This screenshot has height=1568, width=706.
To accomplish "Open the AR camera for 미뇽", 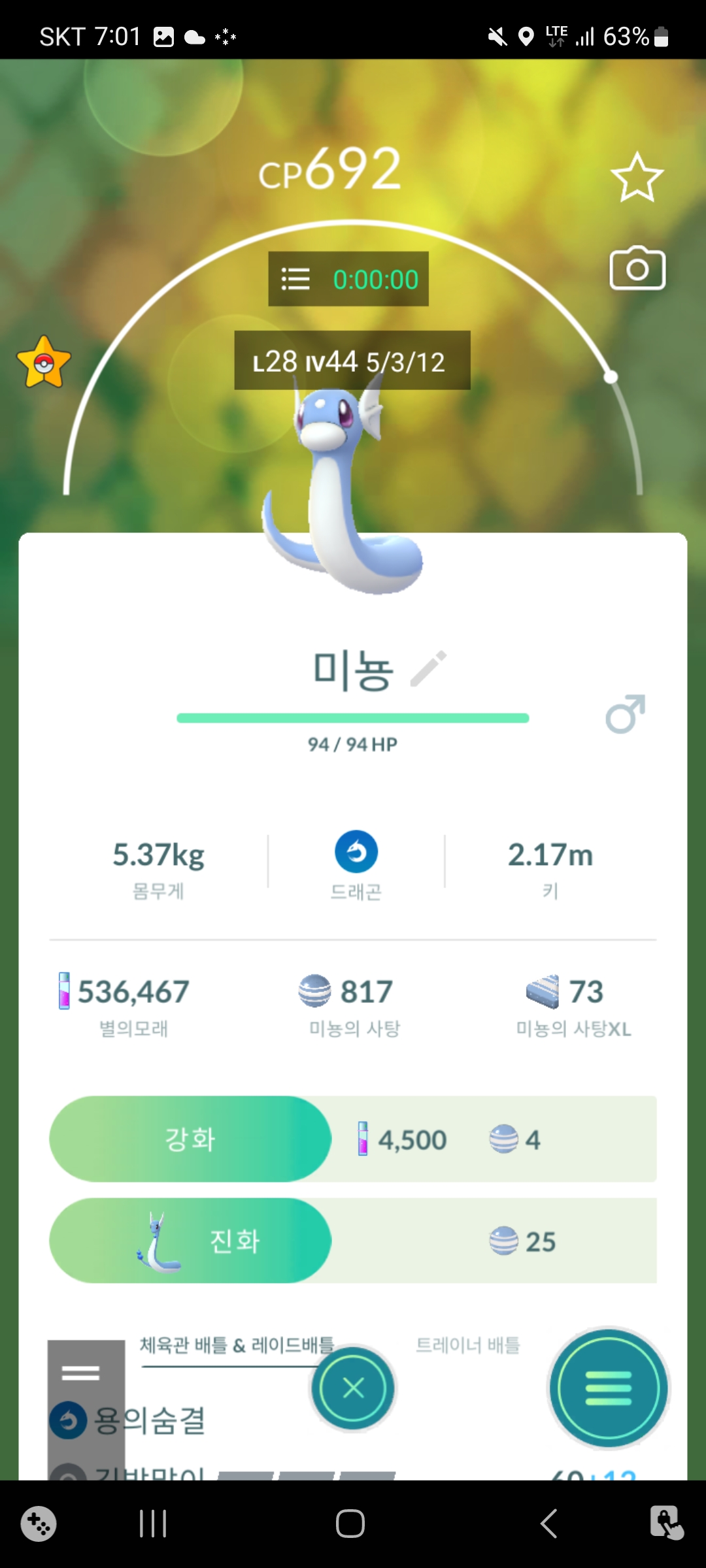I will (637, 269).
